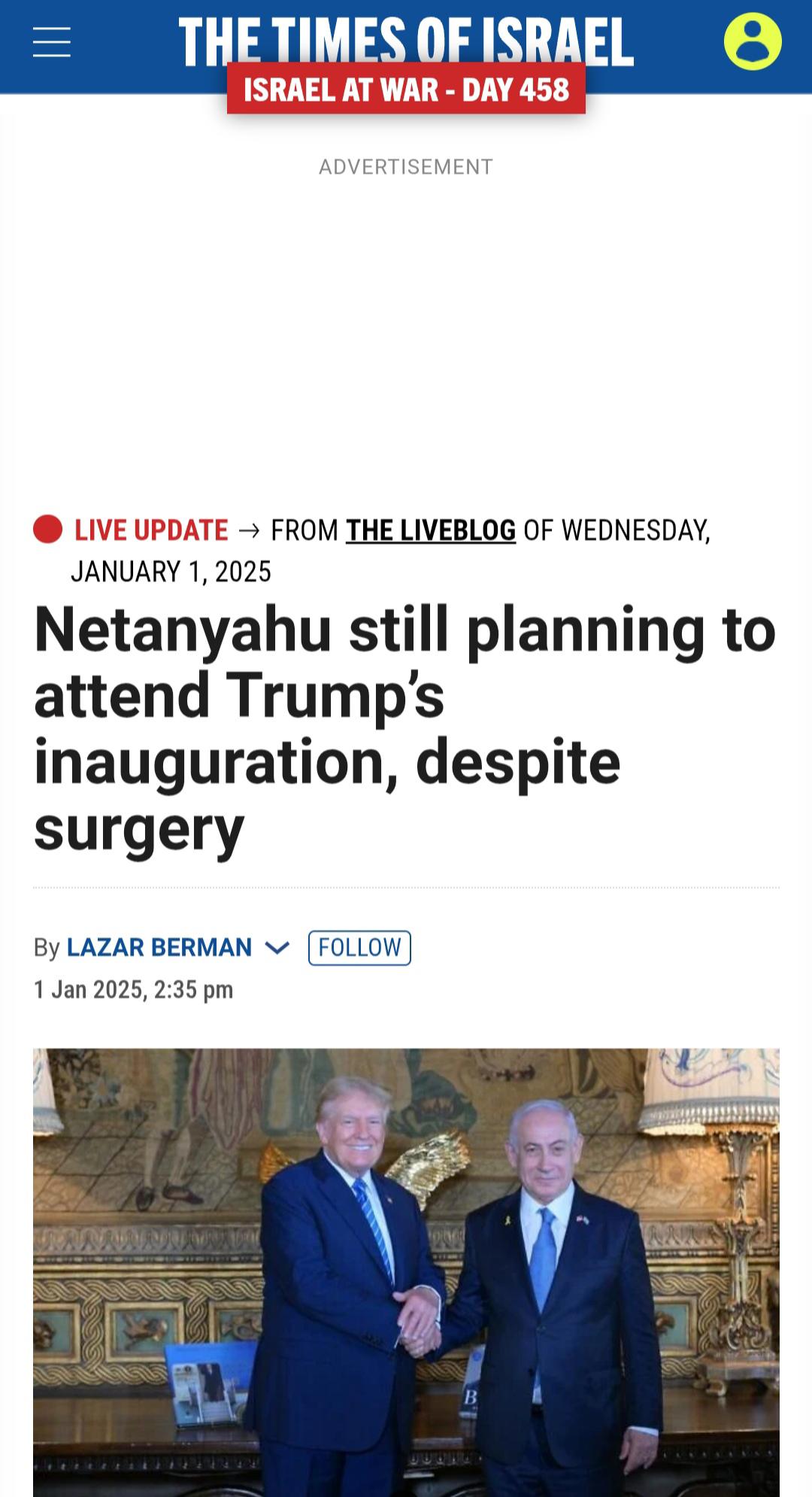Open The Liveblog link
This screenshot has width=812, height=1497.
[x=431, y=530]
